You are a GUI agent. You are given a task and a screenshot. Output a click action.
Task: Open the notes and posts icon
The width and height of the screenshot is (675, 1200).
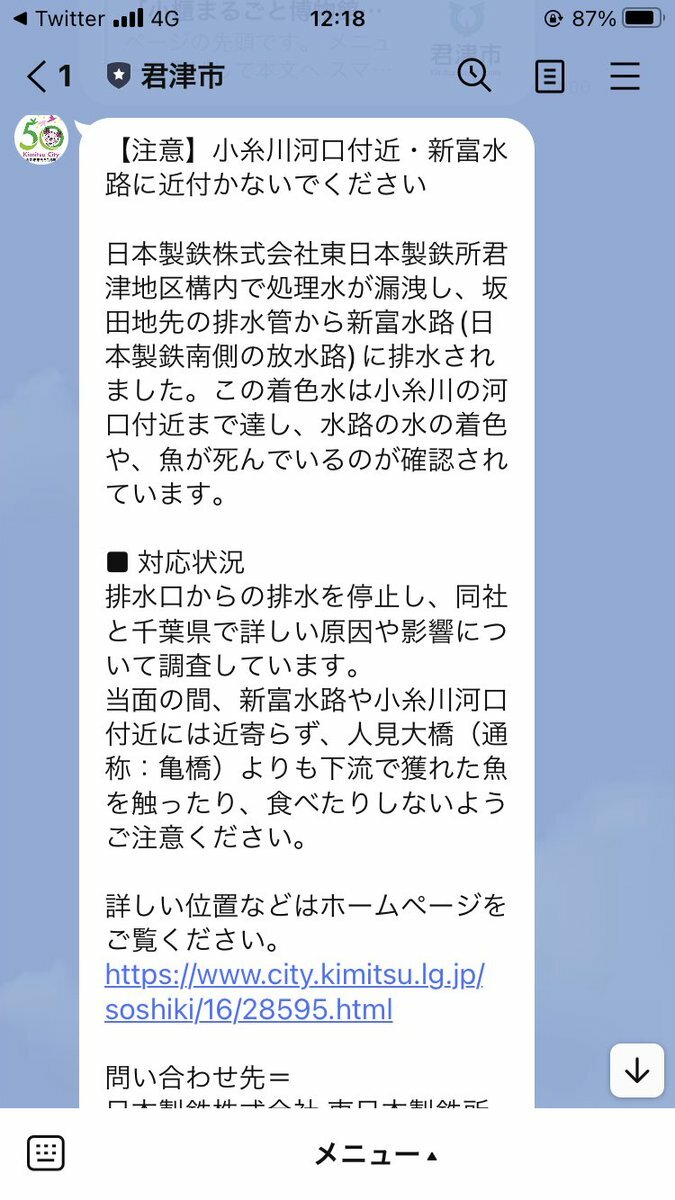click(x=549, y=76)
